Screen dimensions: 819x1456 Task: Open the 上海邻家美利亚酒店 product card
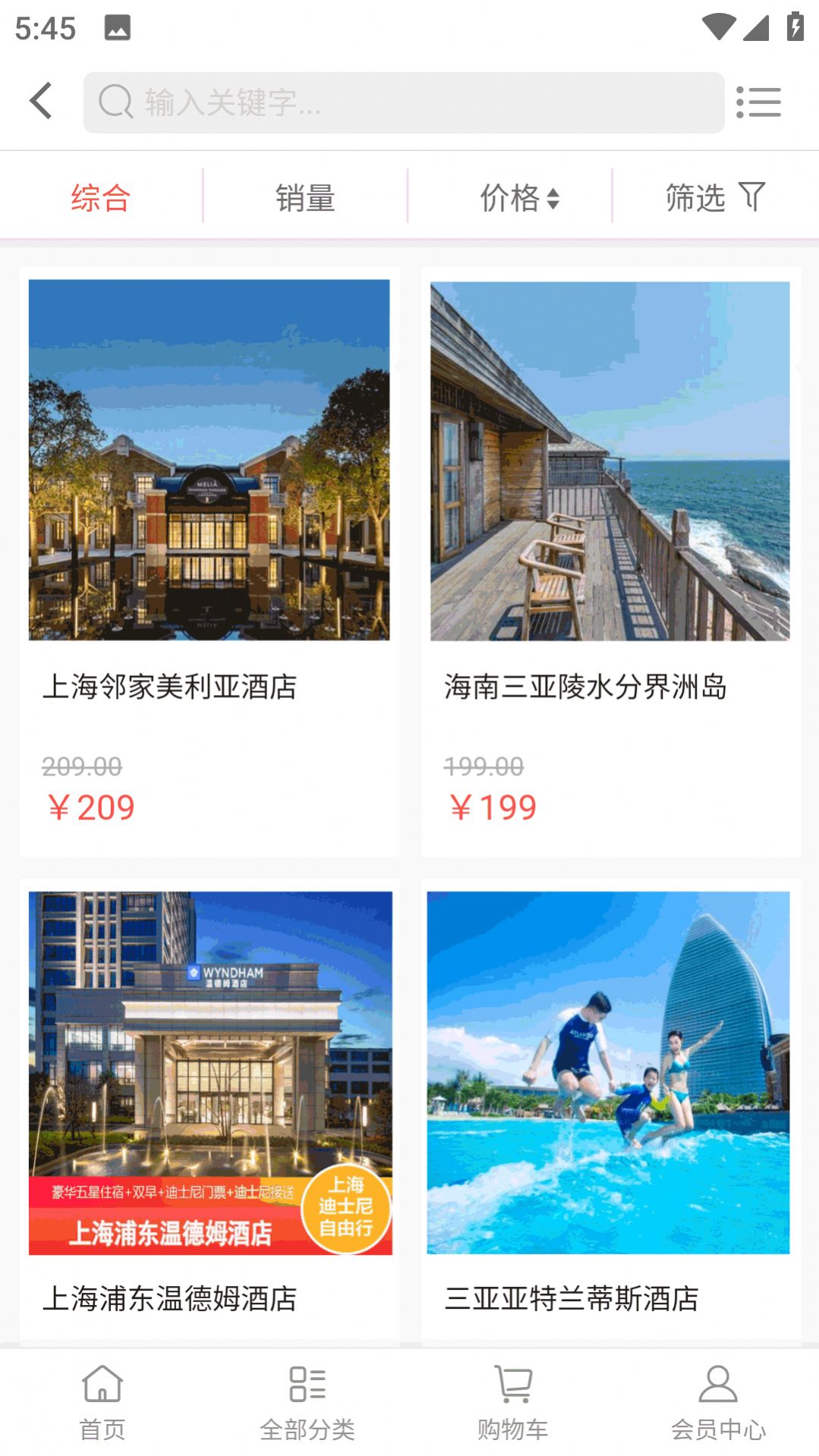[x=209, y=561]
